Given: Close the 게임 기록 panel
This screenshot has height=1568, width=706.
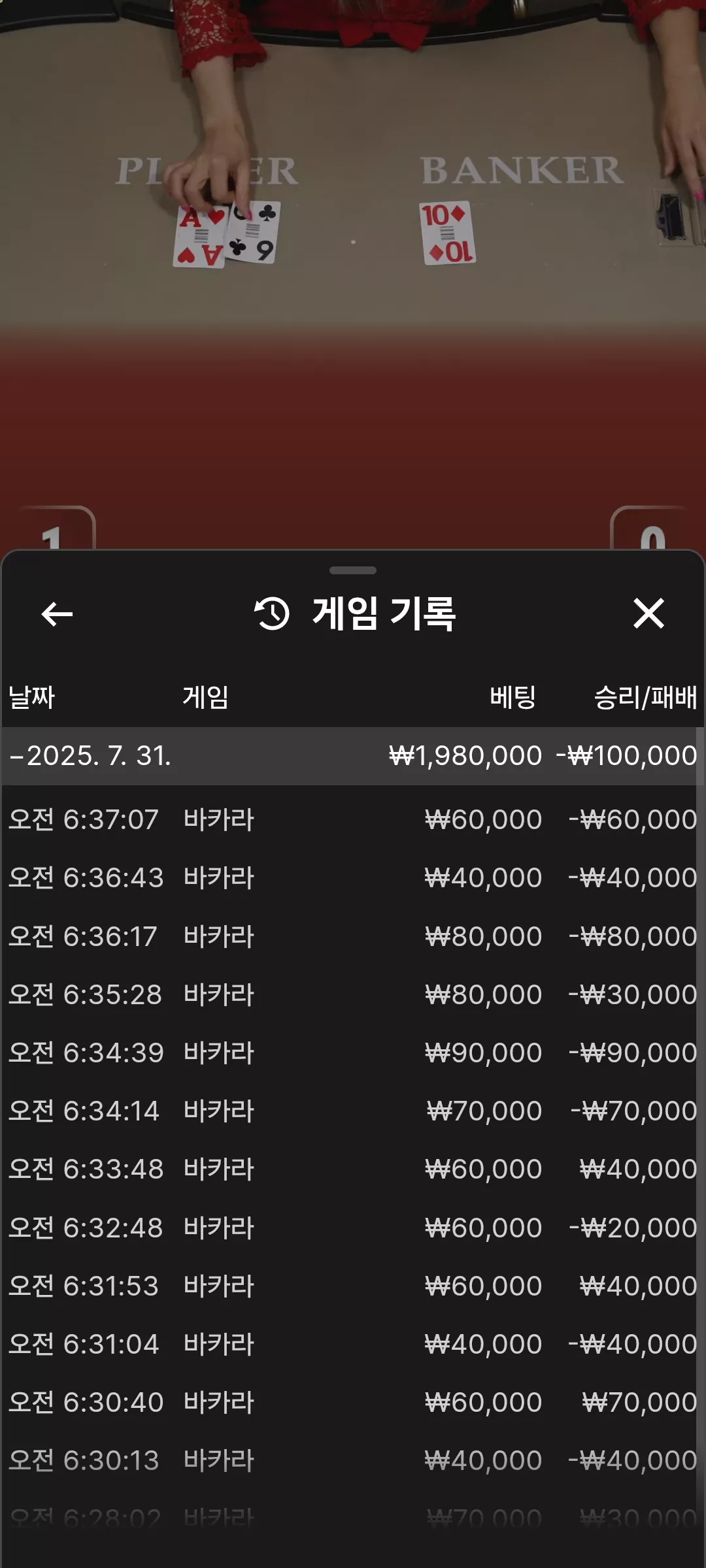Looking at the screenshot, I should [x=648, y=613].
